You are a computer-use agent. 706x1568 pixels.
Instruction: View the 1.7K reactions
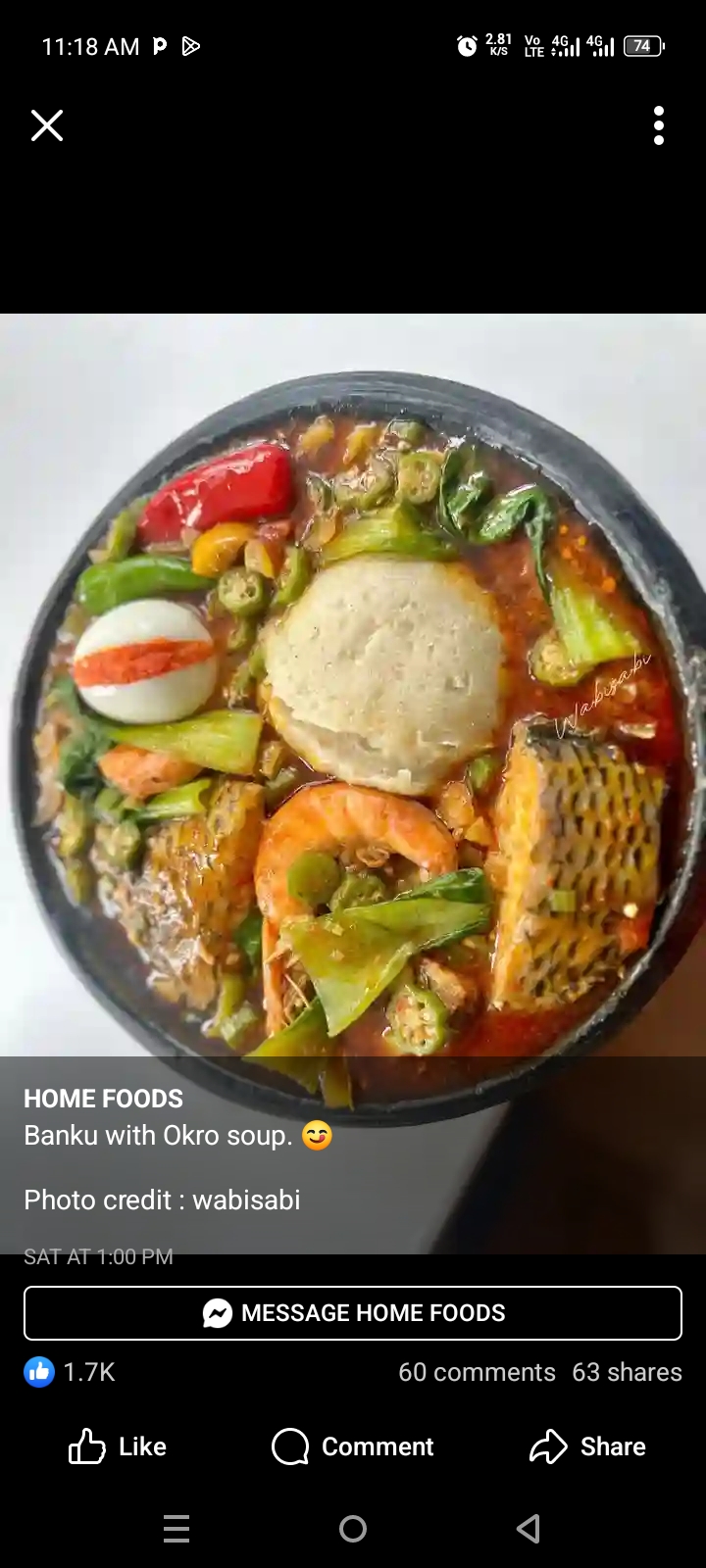click(71, 1372)
